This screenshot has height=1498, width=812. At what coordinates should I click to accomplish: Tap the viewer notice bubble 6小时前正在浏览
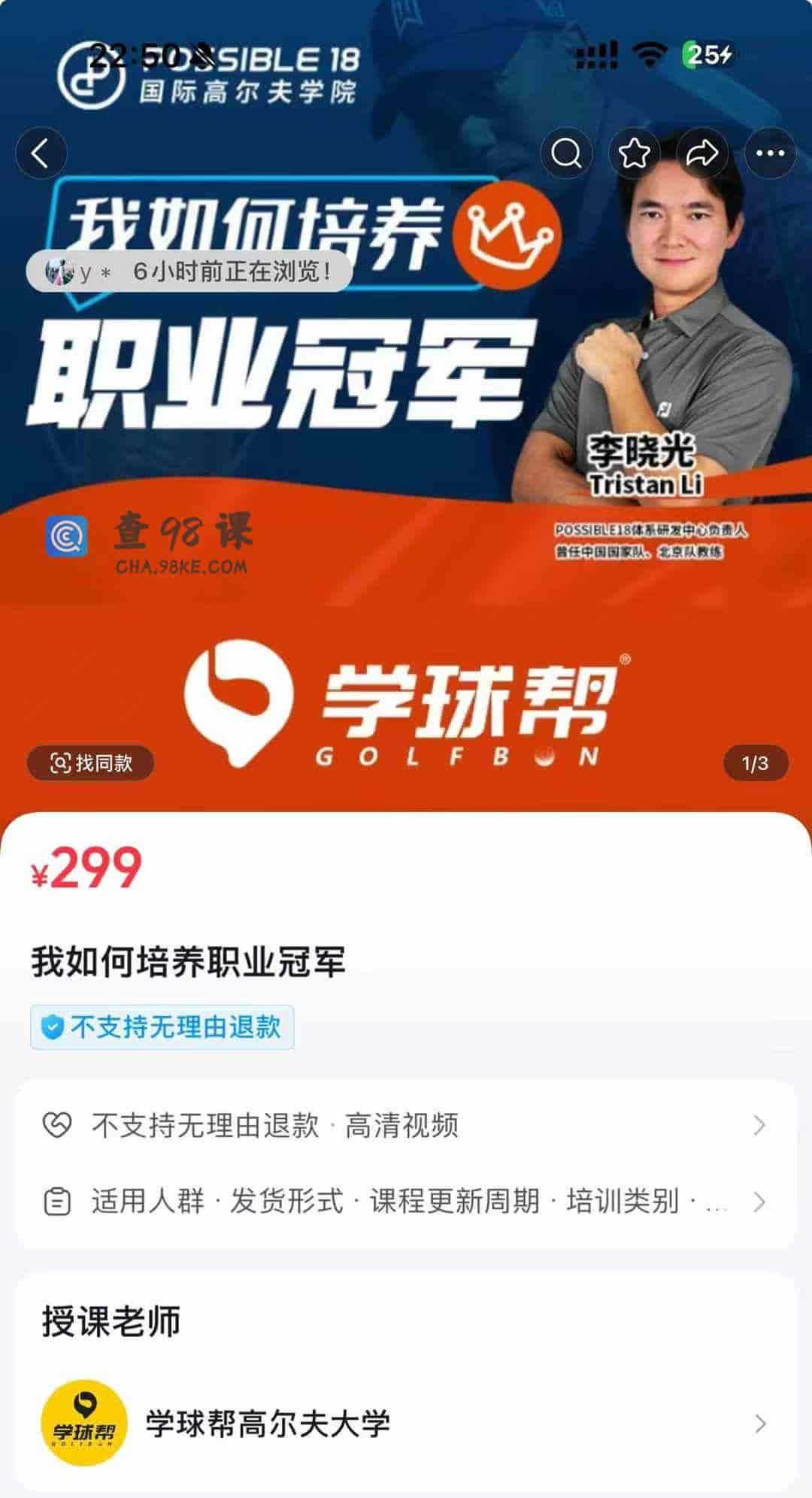[x=188, y=271]
